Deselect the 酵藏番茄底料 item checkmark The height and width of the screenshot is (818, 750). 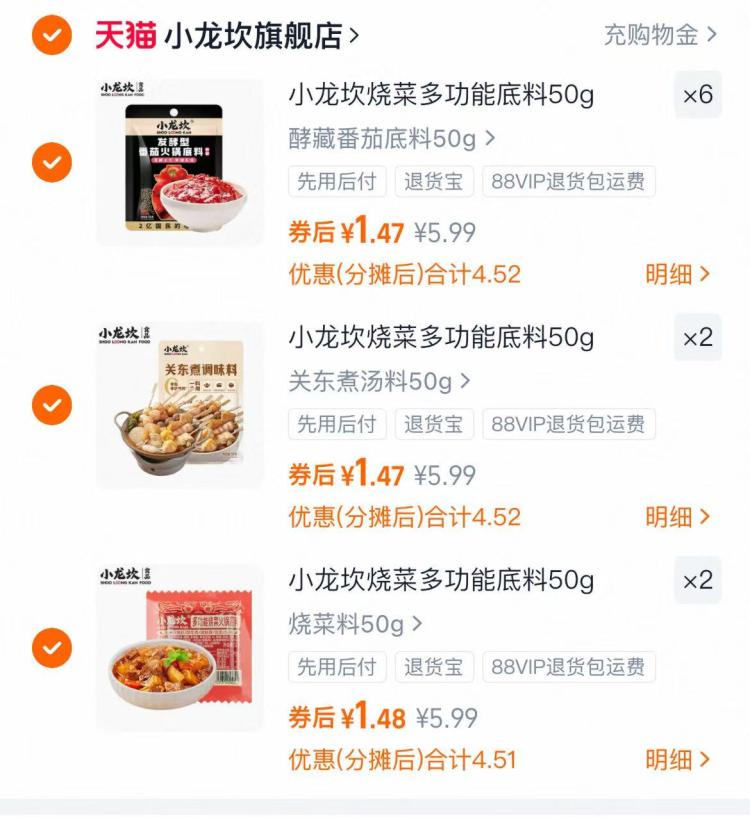[51, 162]
